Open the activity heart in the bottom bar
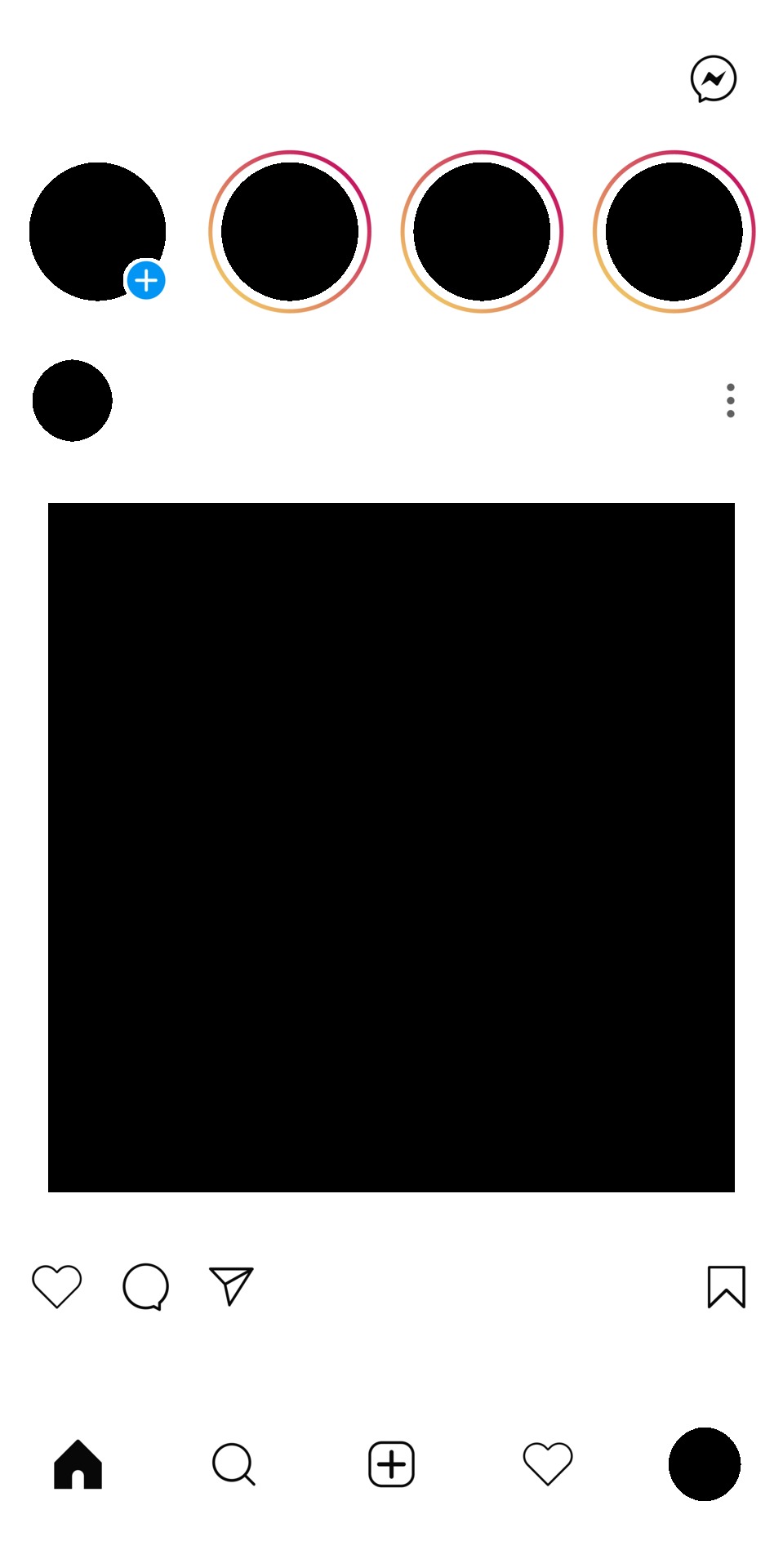 coord(548,1463)
